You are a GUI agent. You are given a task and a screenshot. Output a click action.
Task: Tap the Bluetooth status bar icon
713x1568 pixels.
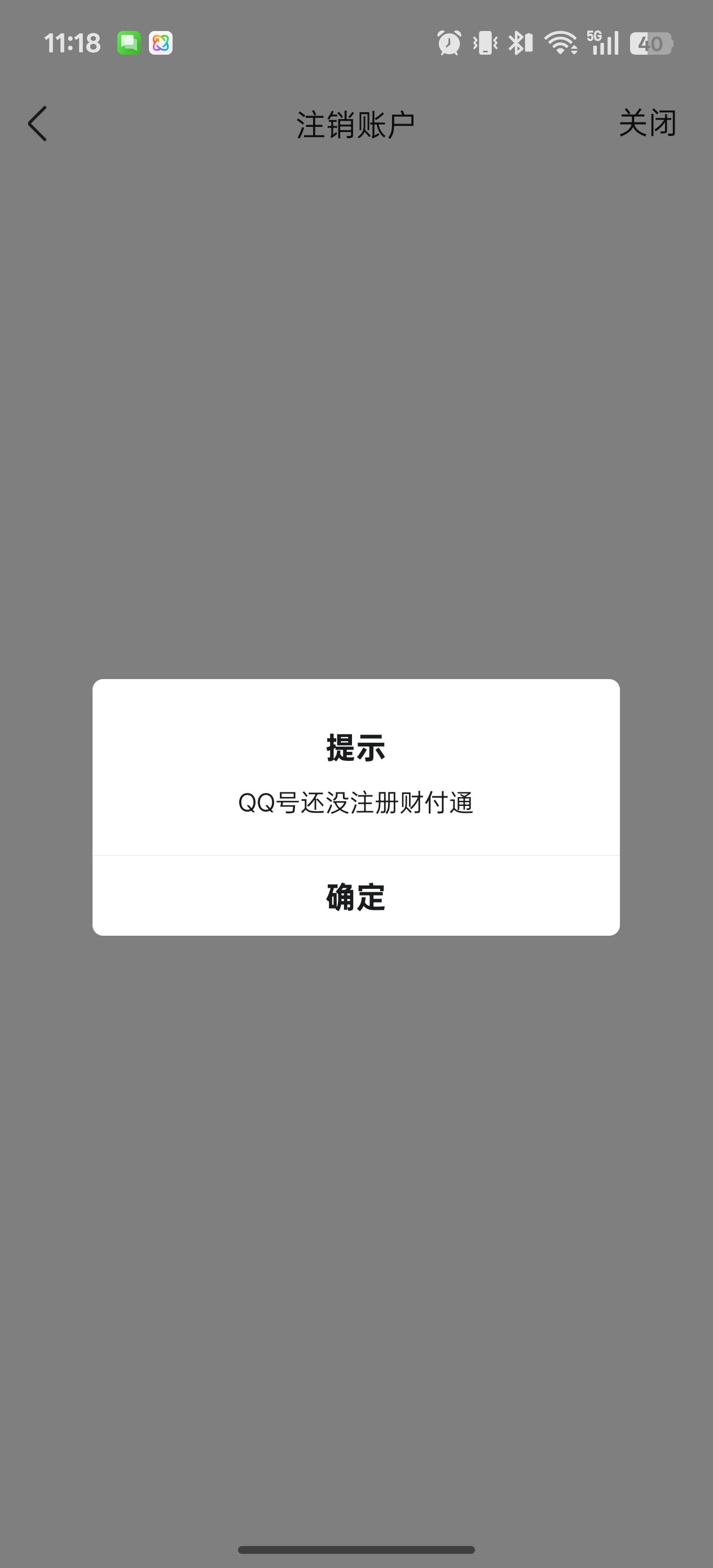[520, 43]
